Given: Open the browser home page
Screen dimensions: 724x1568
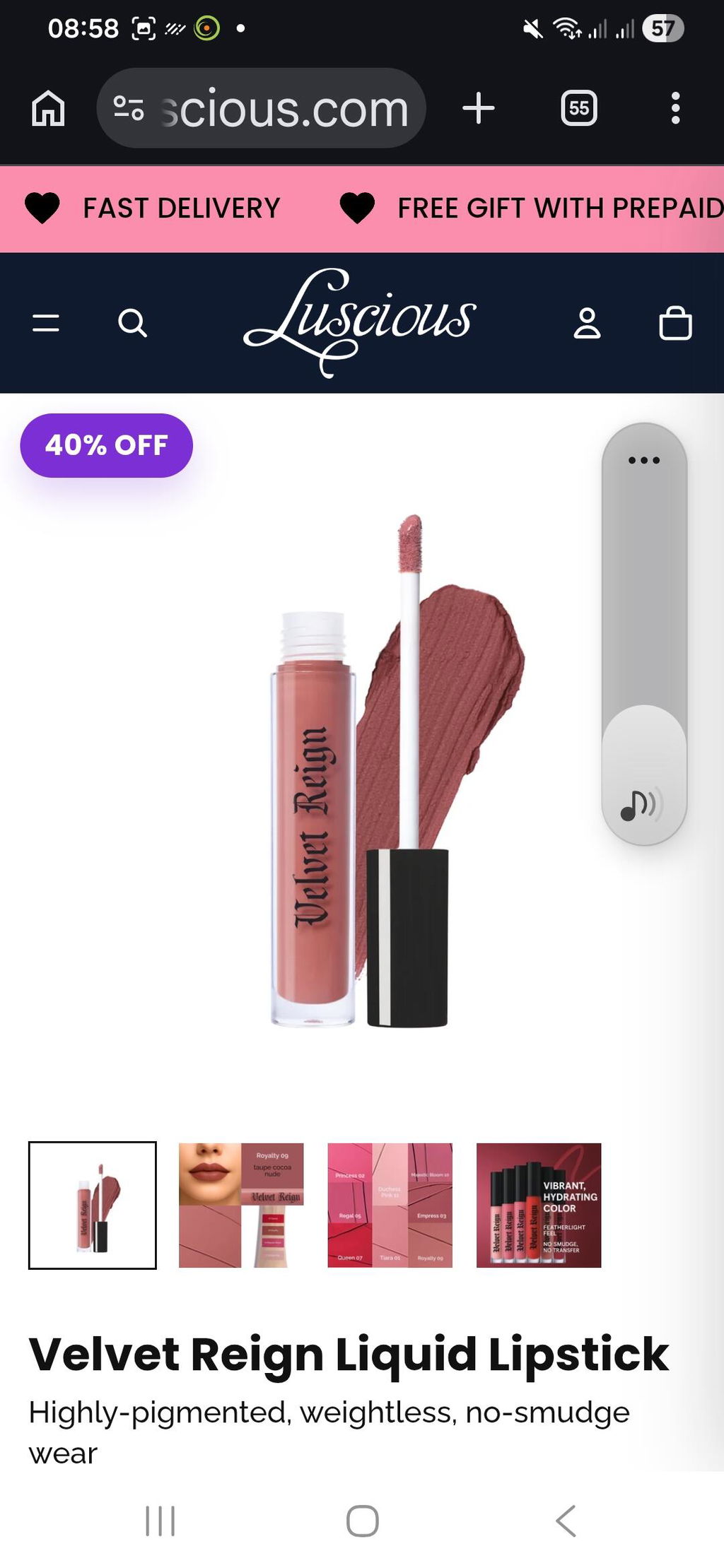Looking at the screenshot, I should [48, 109].
